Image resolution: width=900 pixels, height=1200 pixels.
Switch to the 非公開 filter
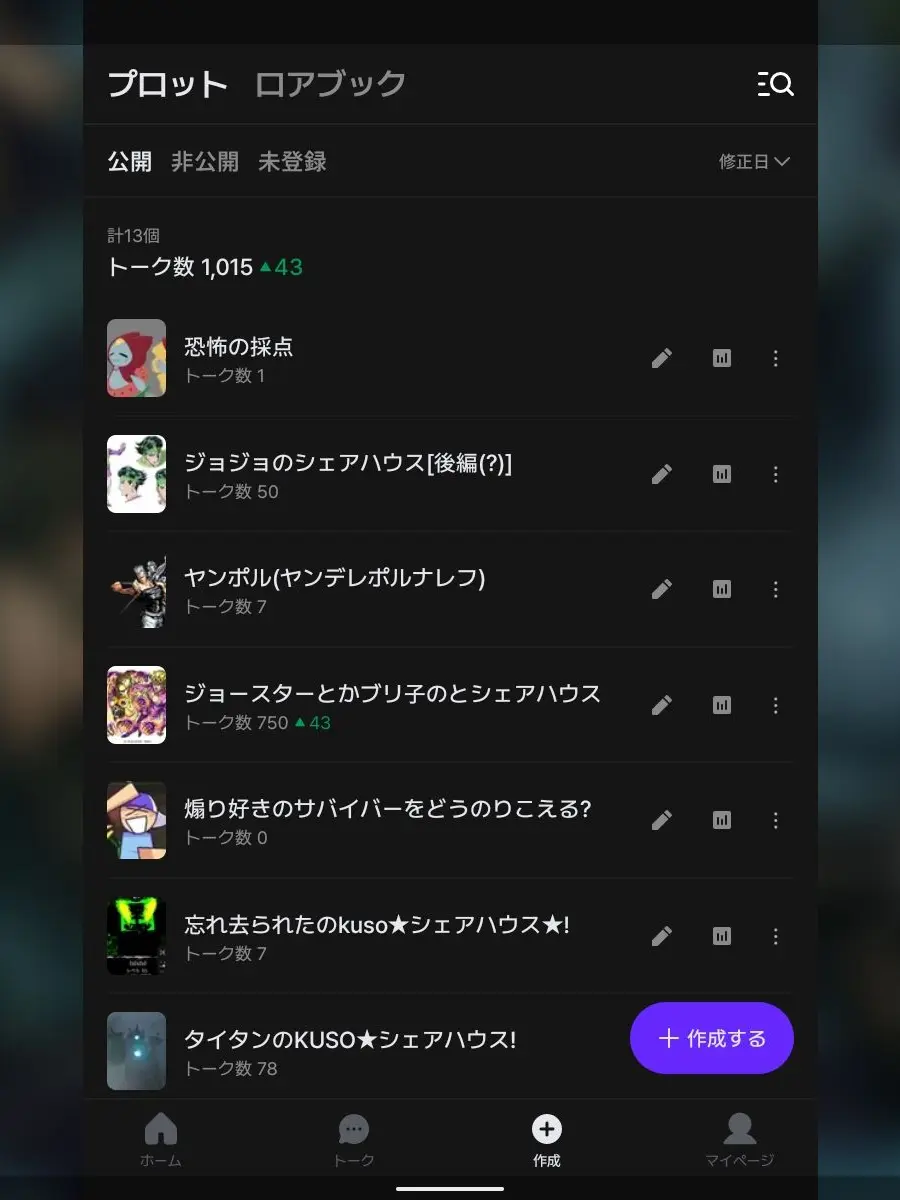203,162
